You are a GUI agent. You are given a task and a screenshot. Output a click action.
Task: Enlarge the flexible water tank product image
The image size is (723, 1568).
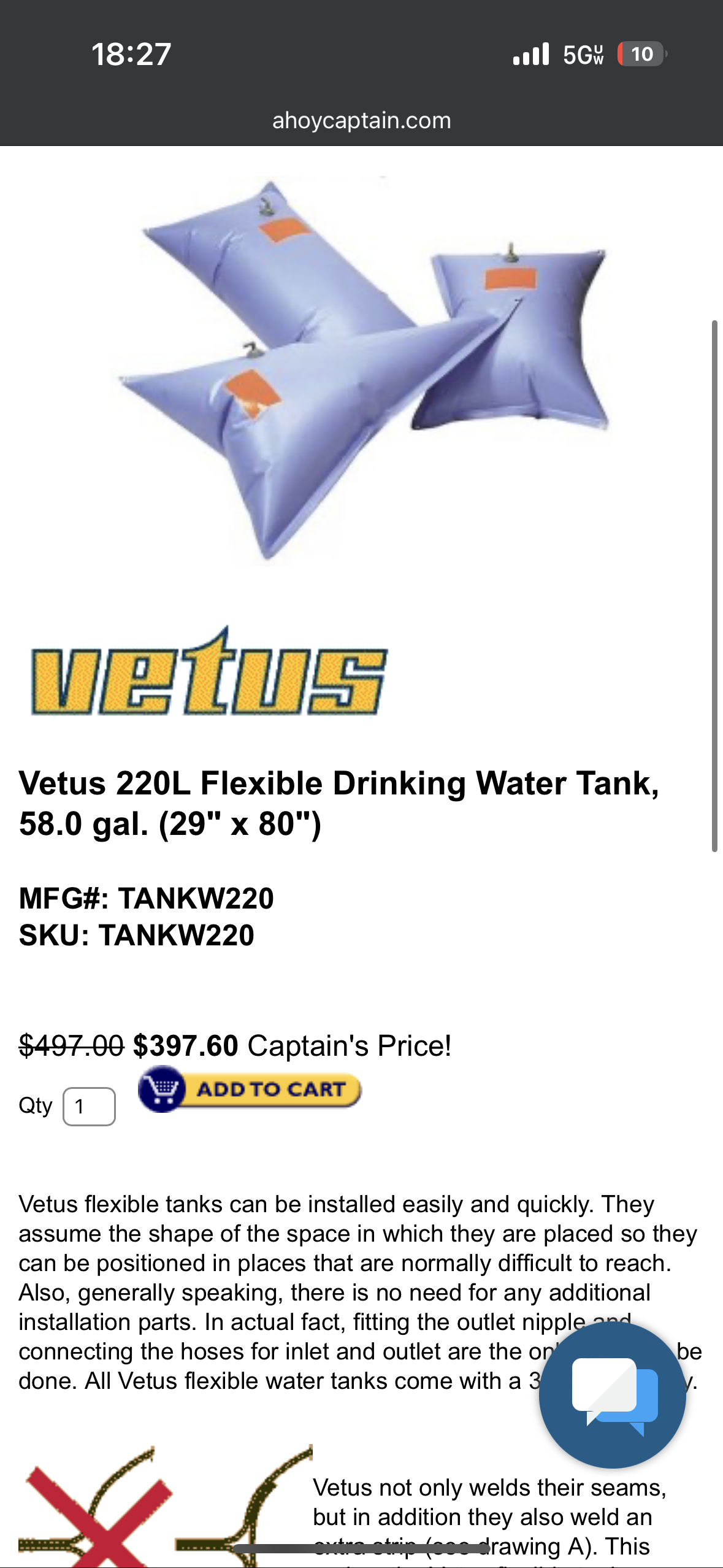point(363,369)
